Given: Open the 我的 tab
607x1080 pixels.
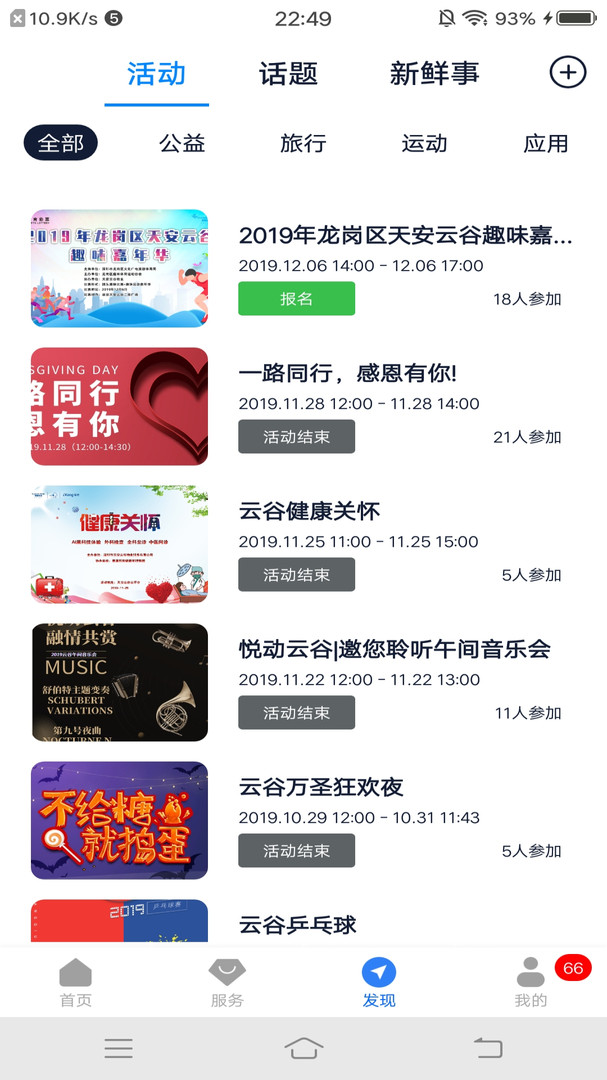Looking at the screenshot, I should [x=531, y=983].
